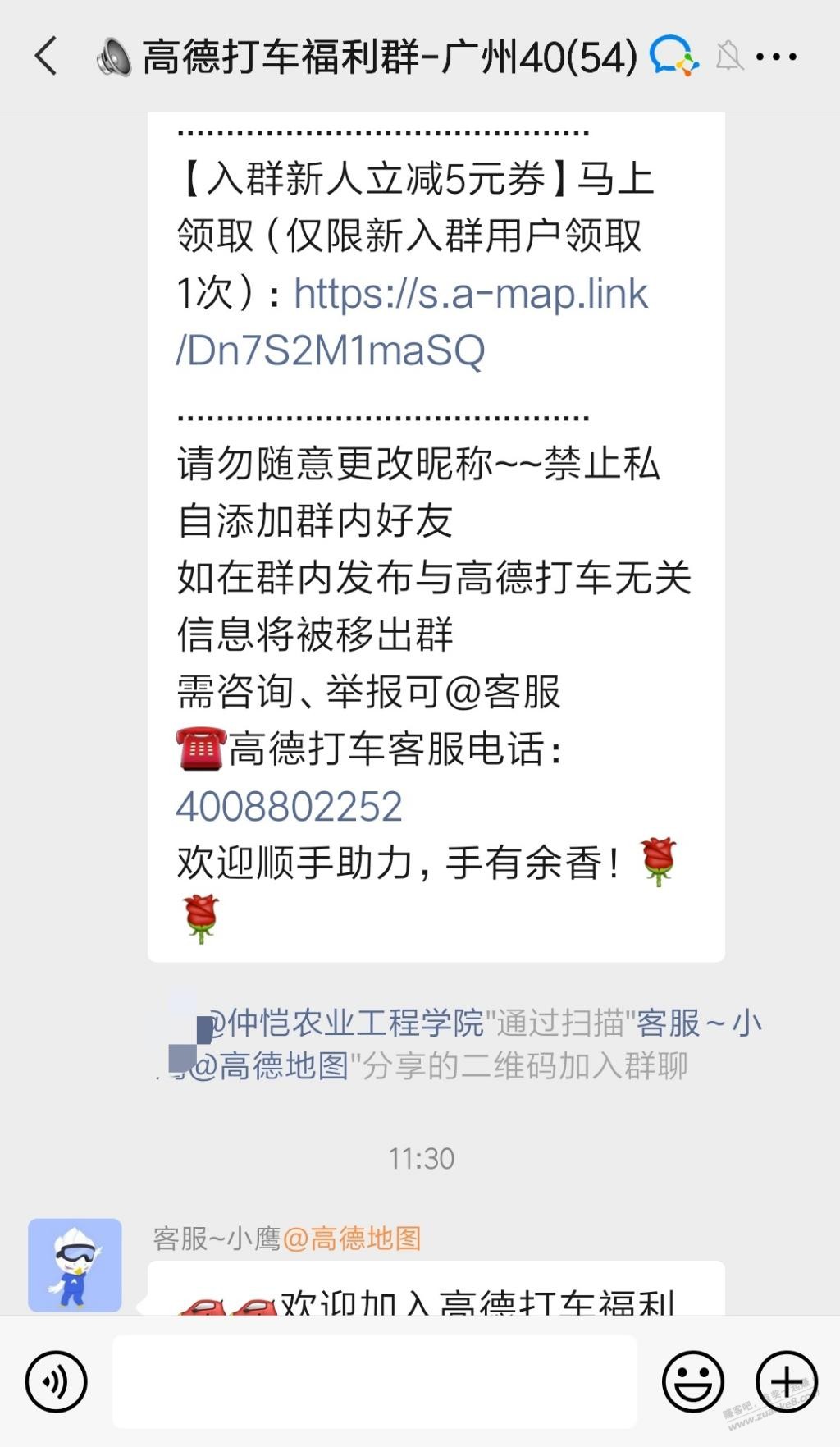
Task: View 客服~小鹰's profile avatar
Action: [75, 1265]
